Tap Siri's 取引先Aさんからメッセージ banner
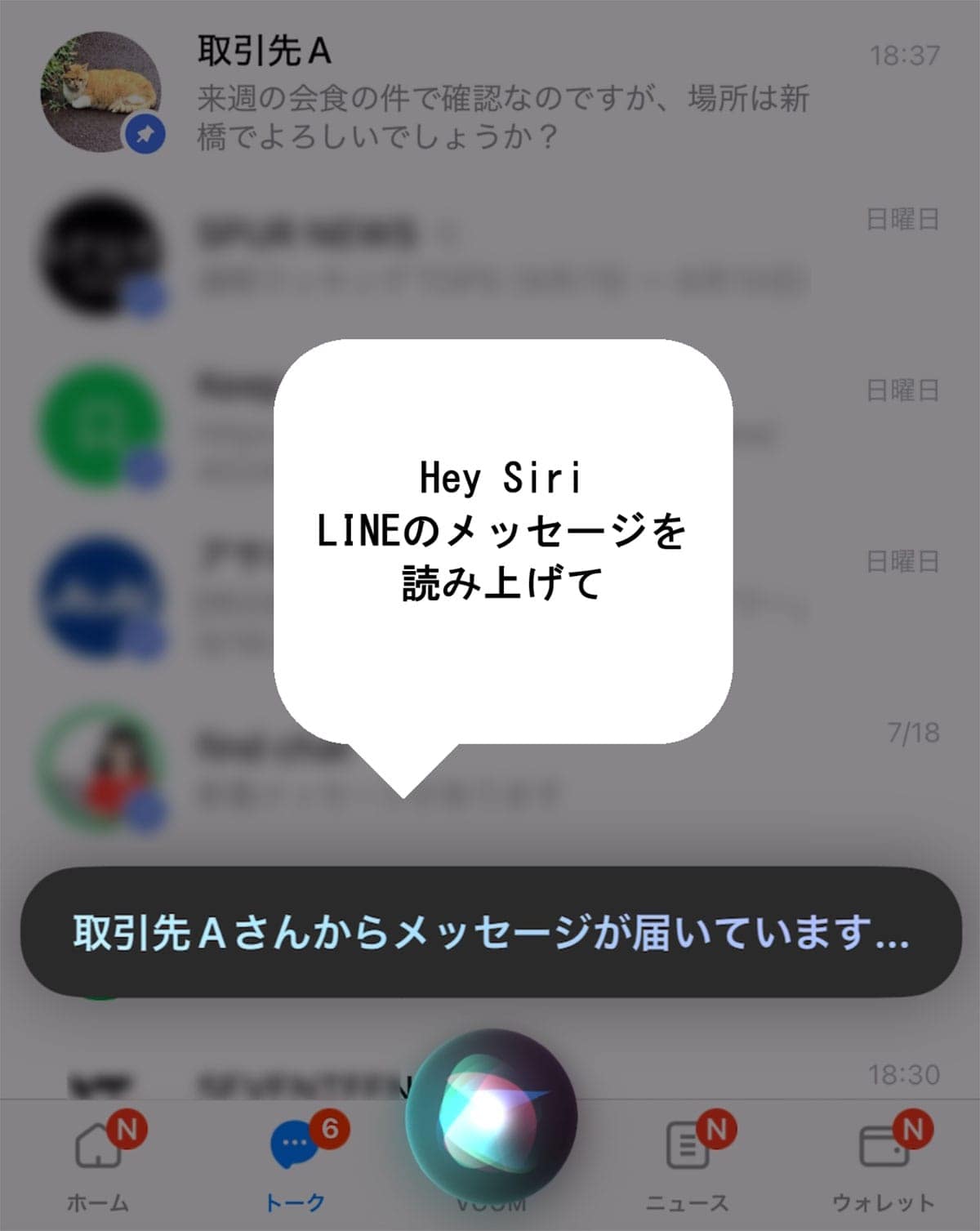This screenshot has width=980, height=1231. tap(490, 932)
